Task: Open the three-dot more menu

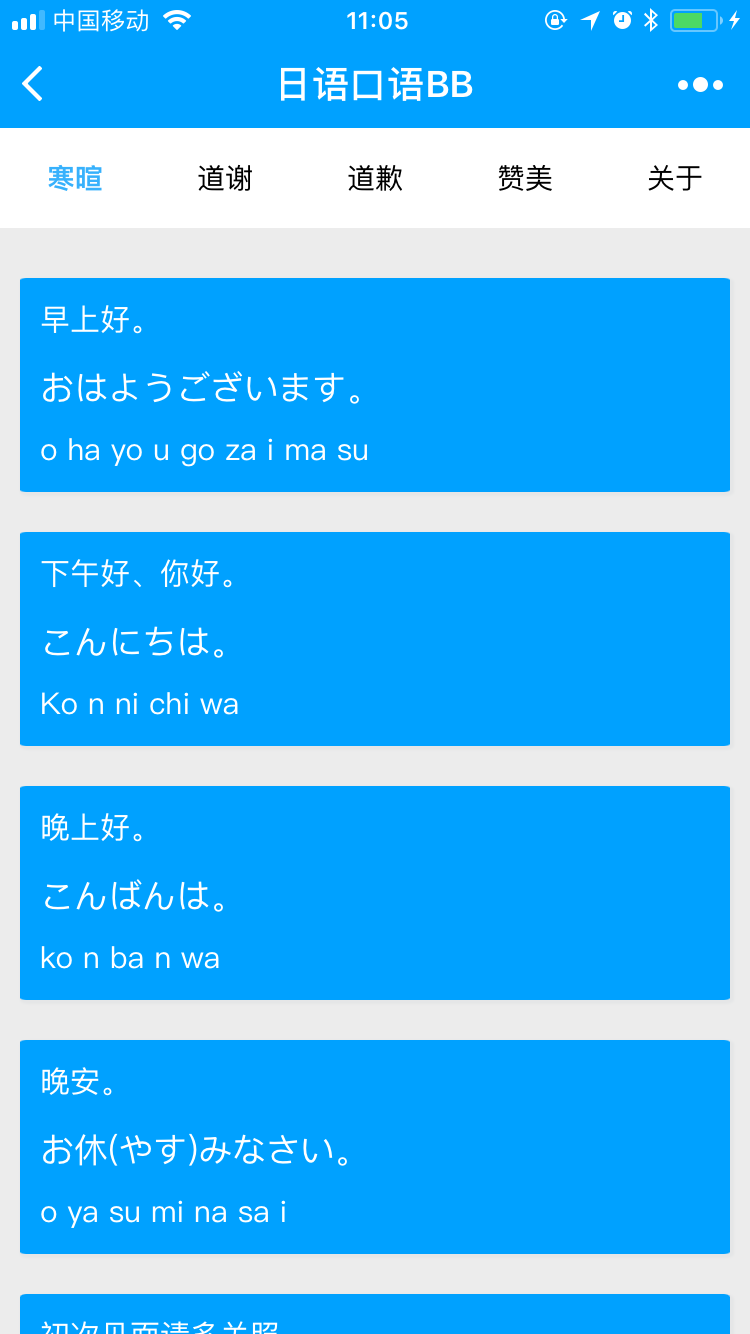Action: tap(700, 85)
